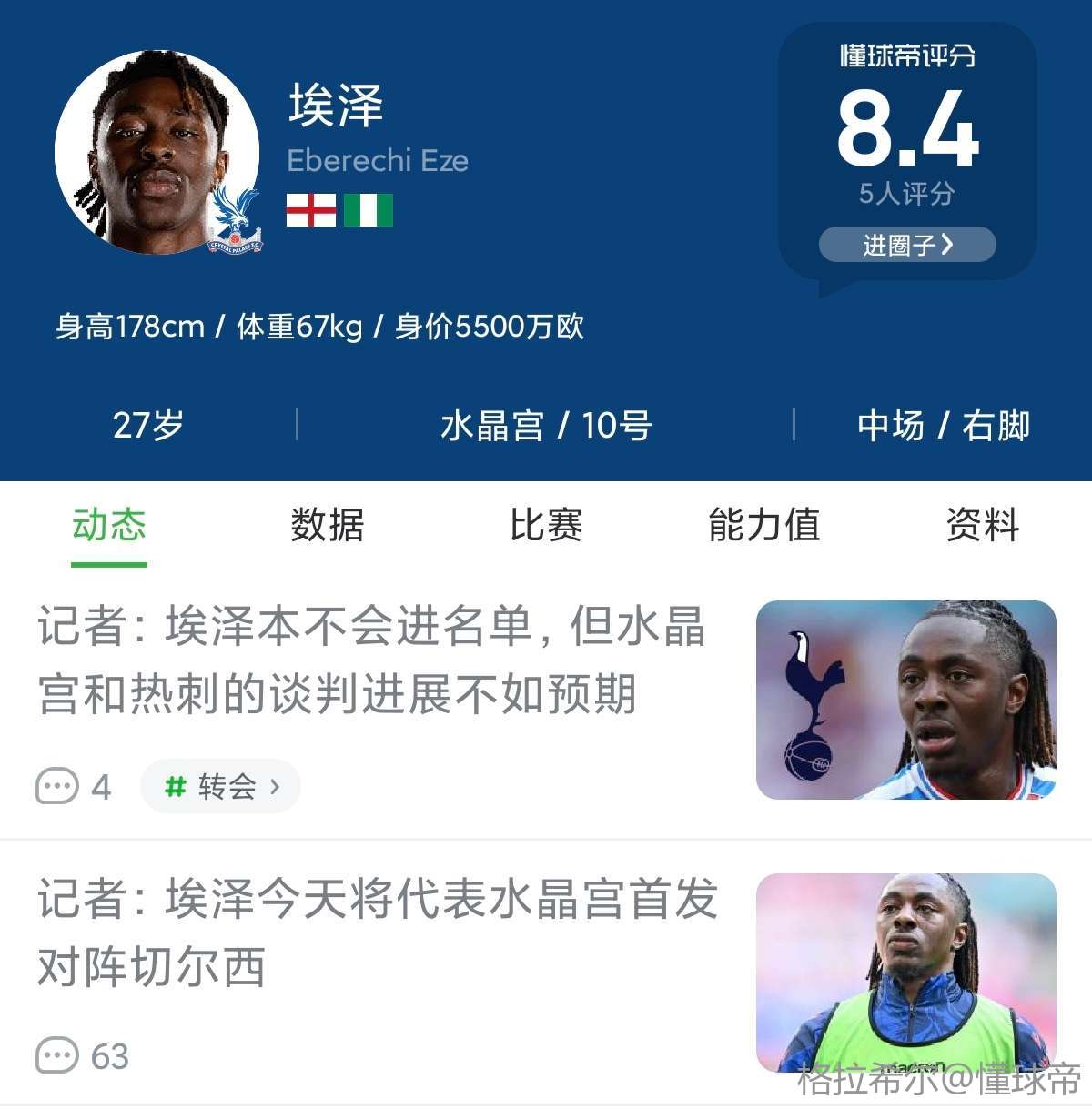View Eze's profile avatar photo
Image resolution: width=1092 pixels, height=1109 pixels.
click(x=157, y=152)
